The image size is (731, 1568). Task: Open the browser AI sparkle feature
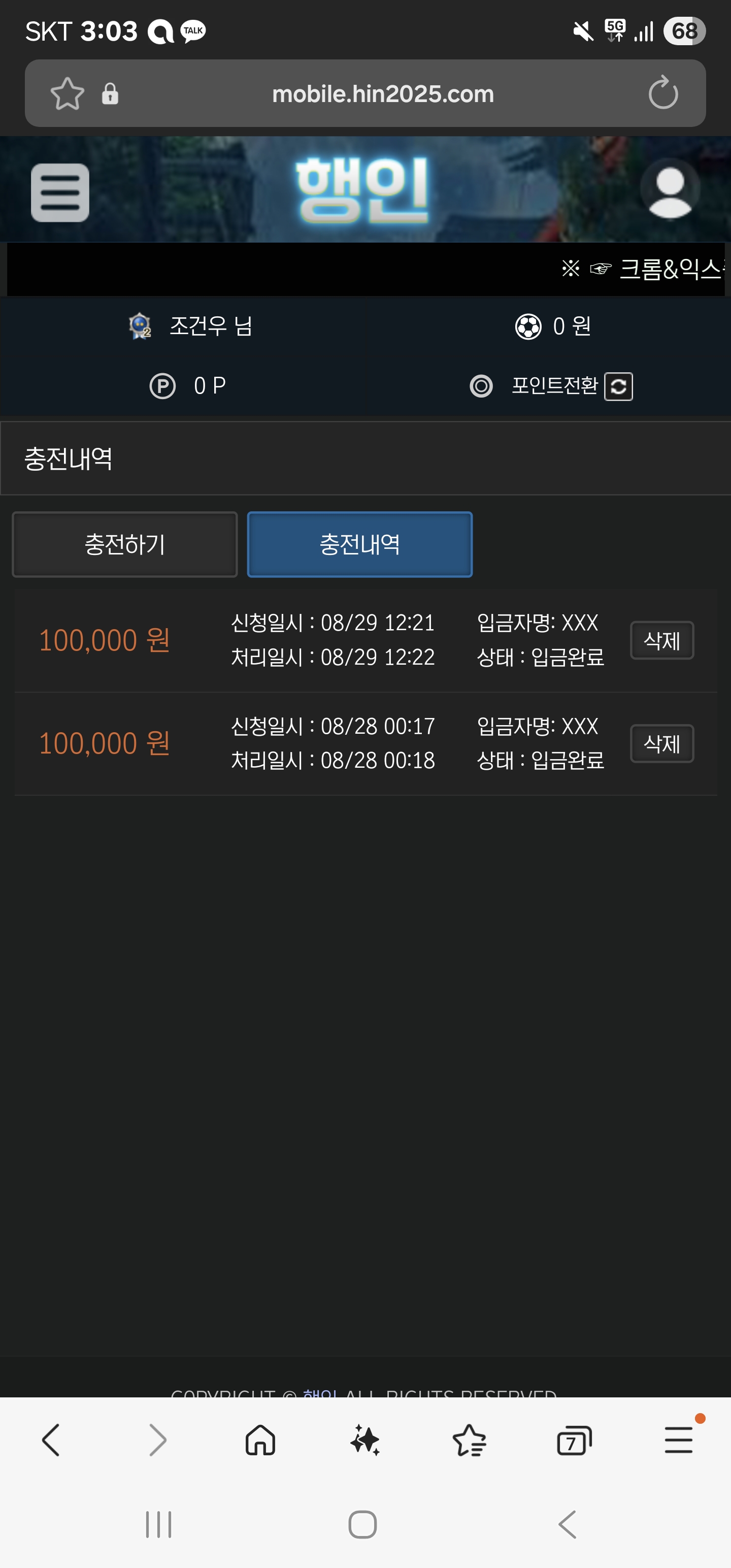click(365, 1440)
